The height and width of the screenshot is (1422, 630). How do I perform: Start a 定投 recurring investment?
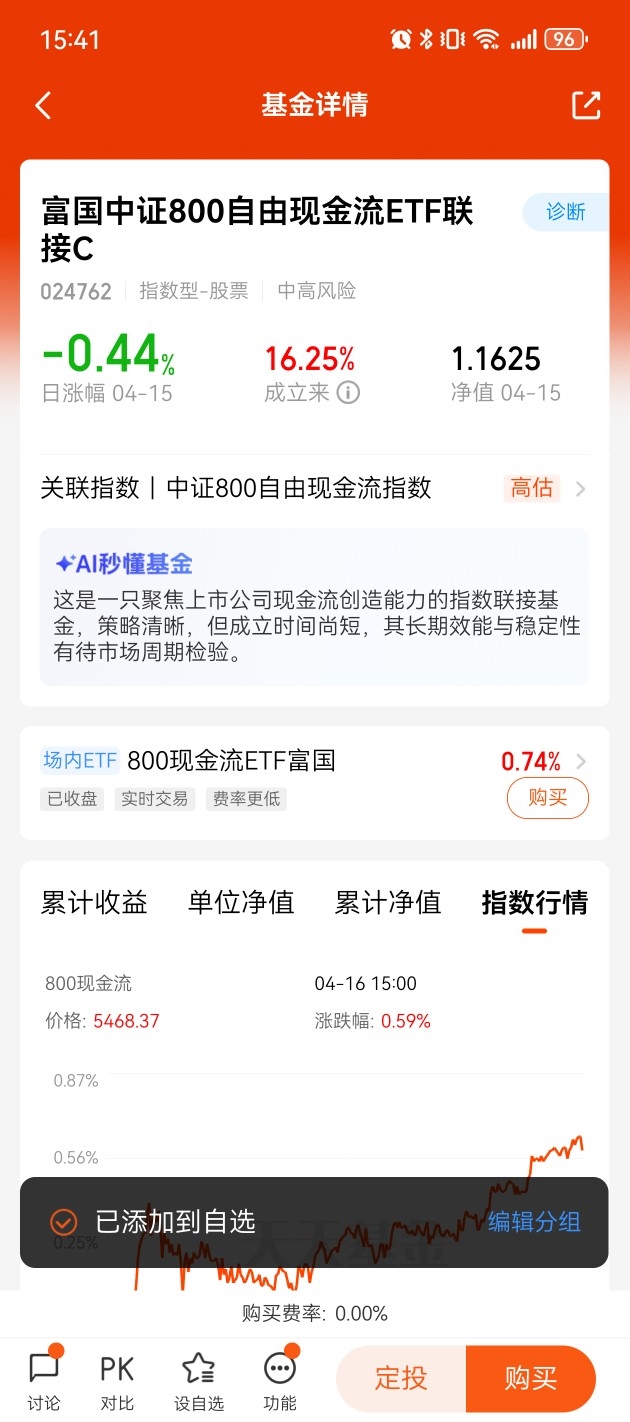pyautogui.click(x=401, y=1378)
